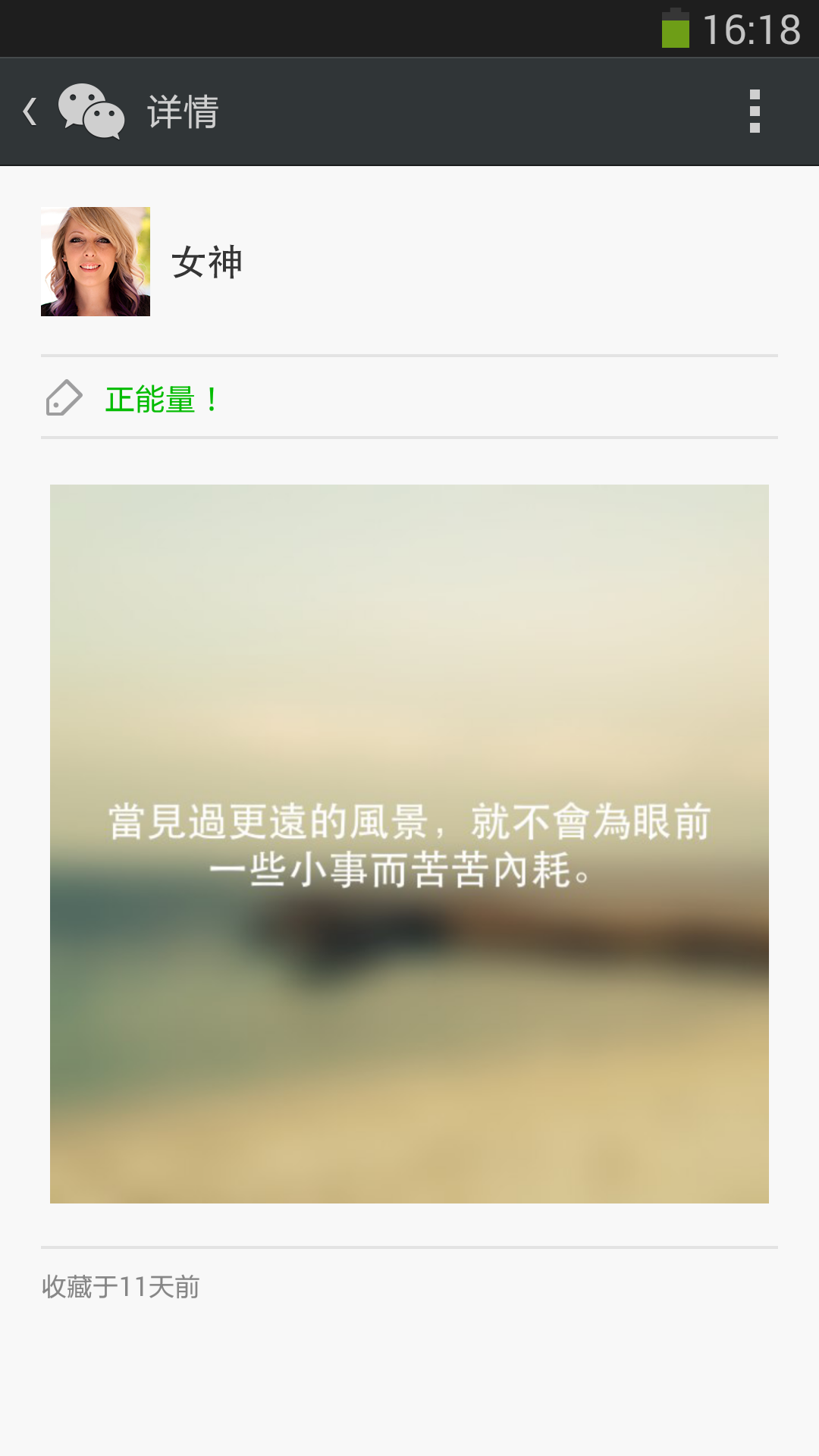Go back from the 详情 page
The height and width of the screenshot is (1456, 819).
pyautogui.click(x=30, y=111)
